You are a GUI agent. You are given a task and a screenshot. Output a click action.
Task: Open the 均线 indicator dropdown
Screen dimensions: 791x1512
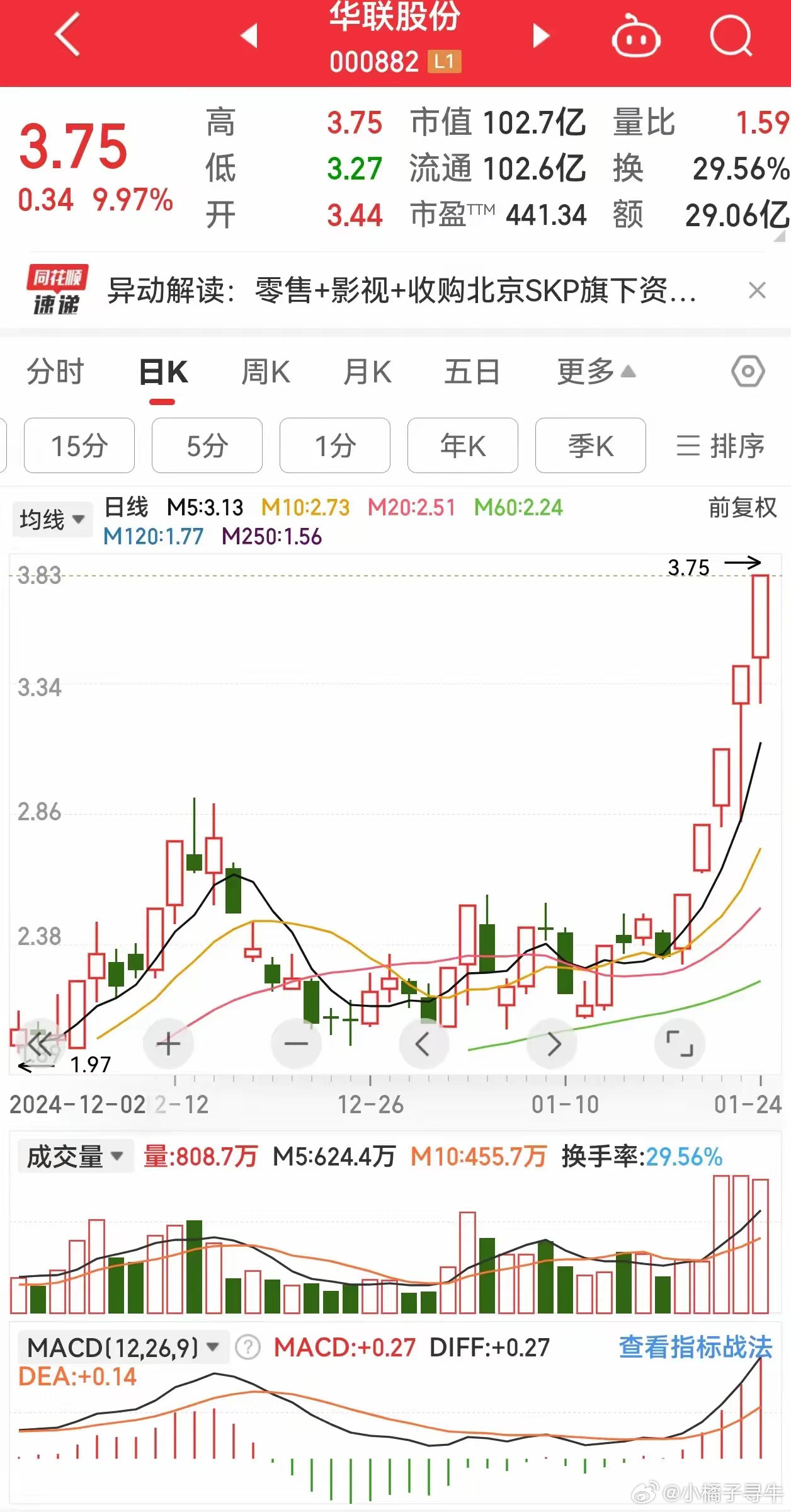tap(52, 520)
